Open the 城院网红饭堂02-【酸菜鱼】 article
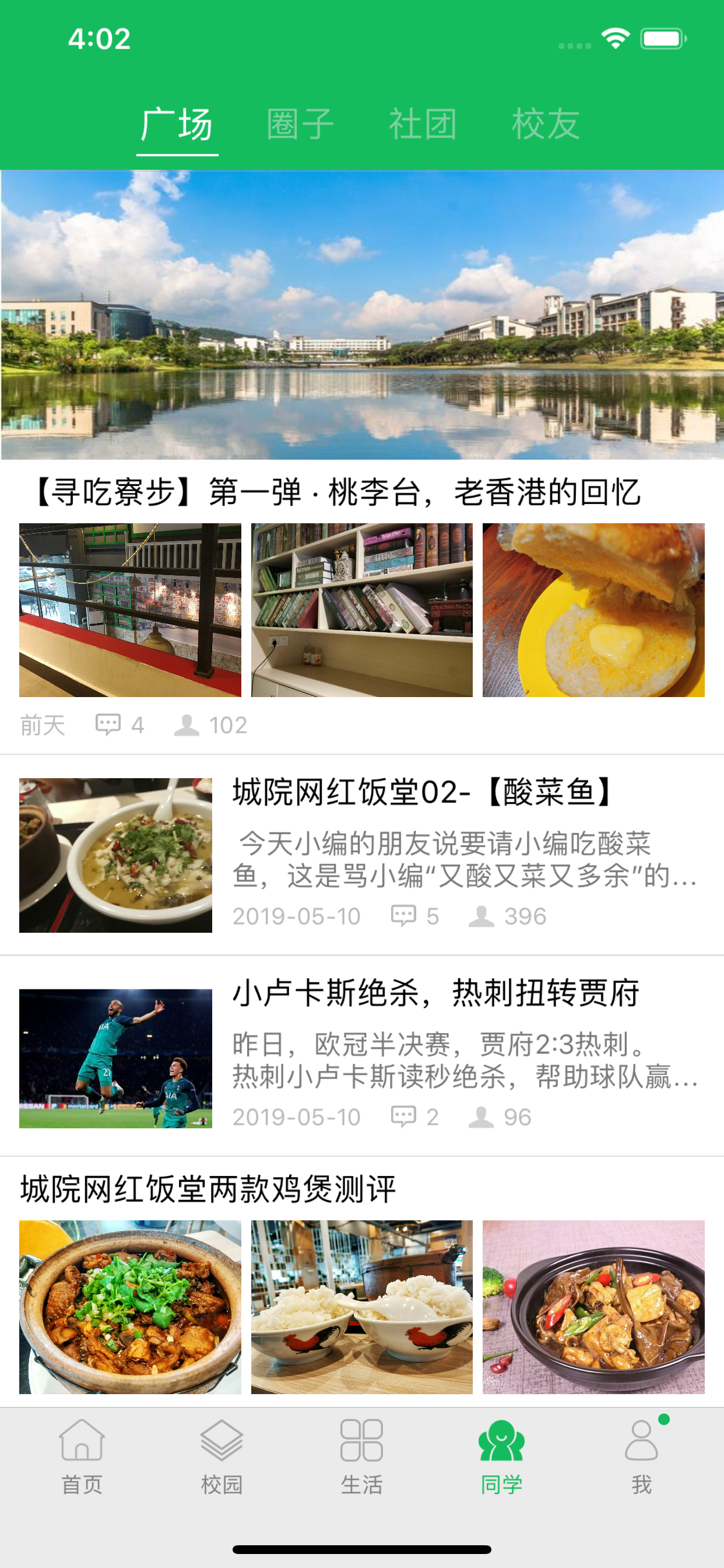Viewport: 724px width, 1568px height. [362, 854]
